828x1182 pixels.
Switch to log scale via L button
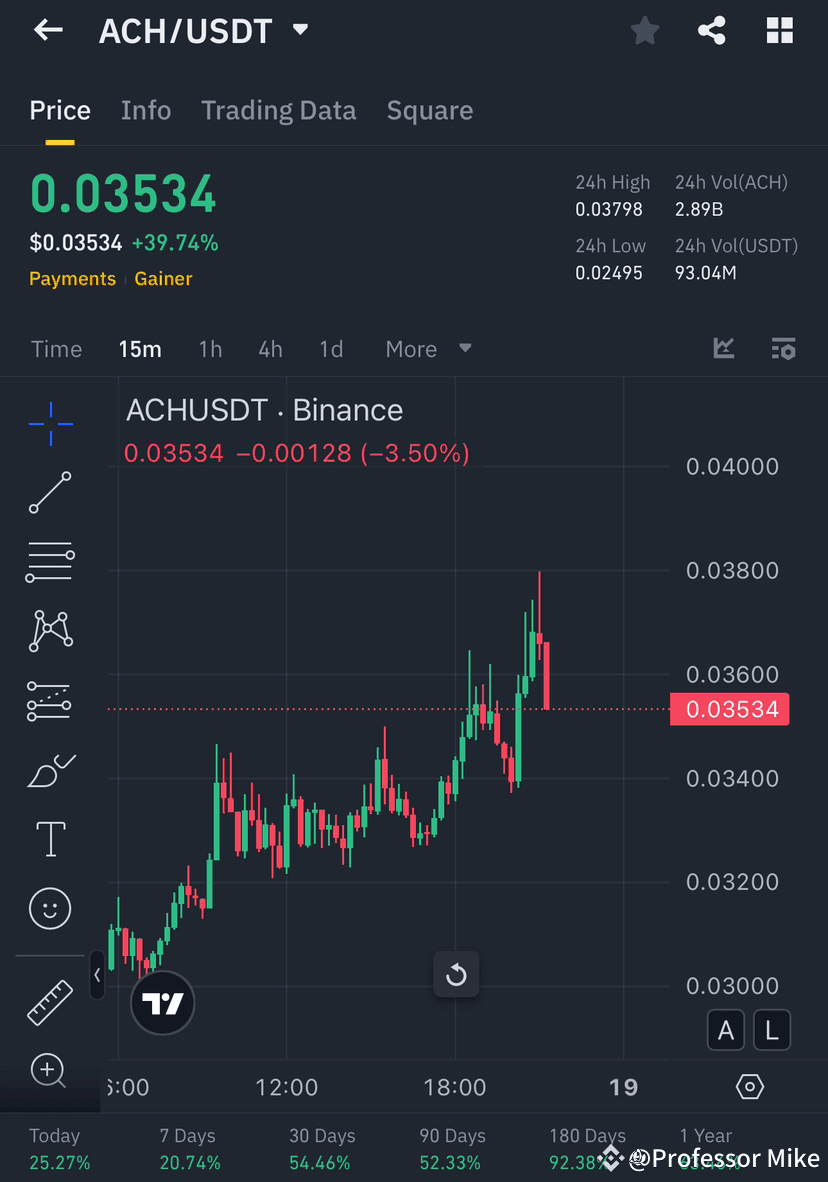coord(772,1029)
